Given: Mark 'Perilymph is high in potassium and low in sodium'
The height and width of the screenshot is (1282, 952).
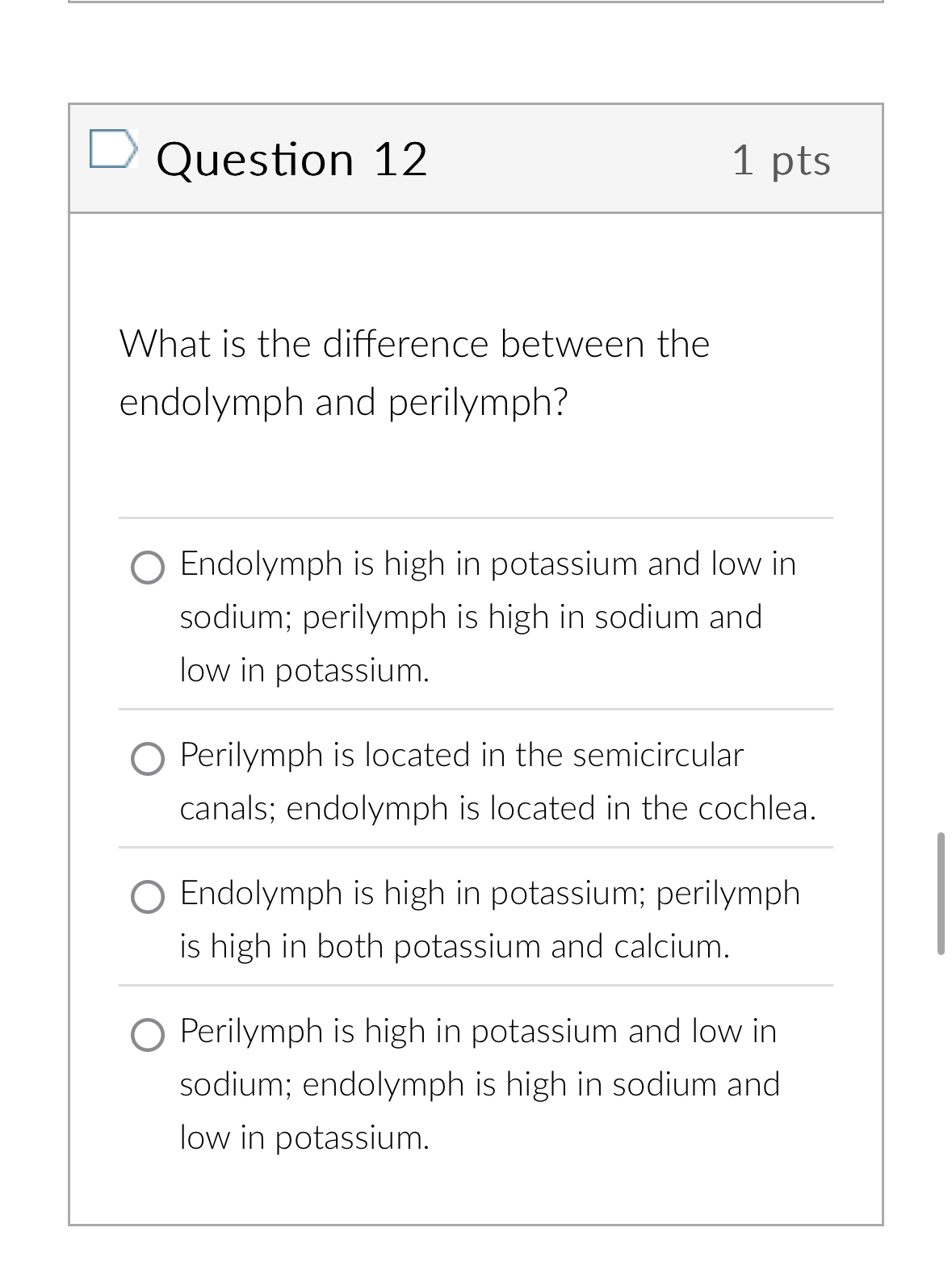Looking at the screenshot, I should point(148,1035).
